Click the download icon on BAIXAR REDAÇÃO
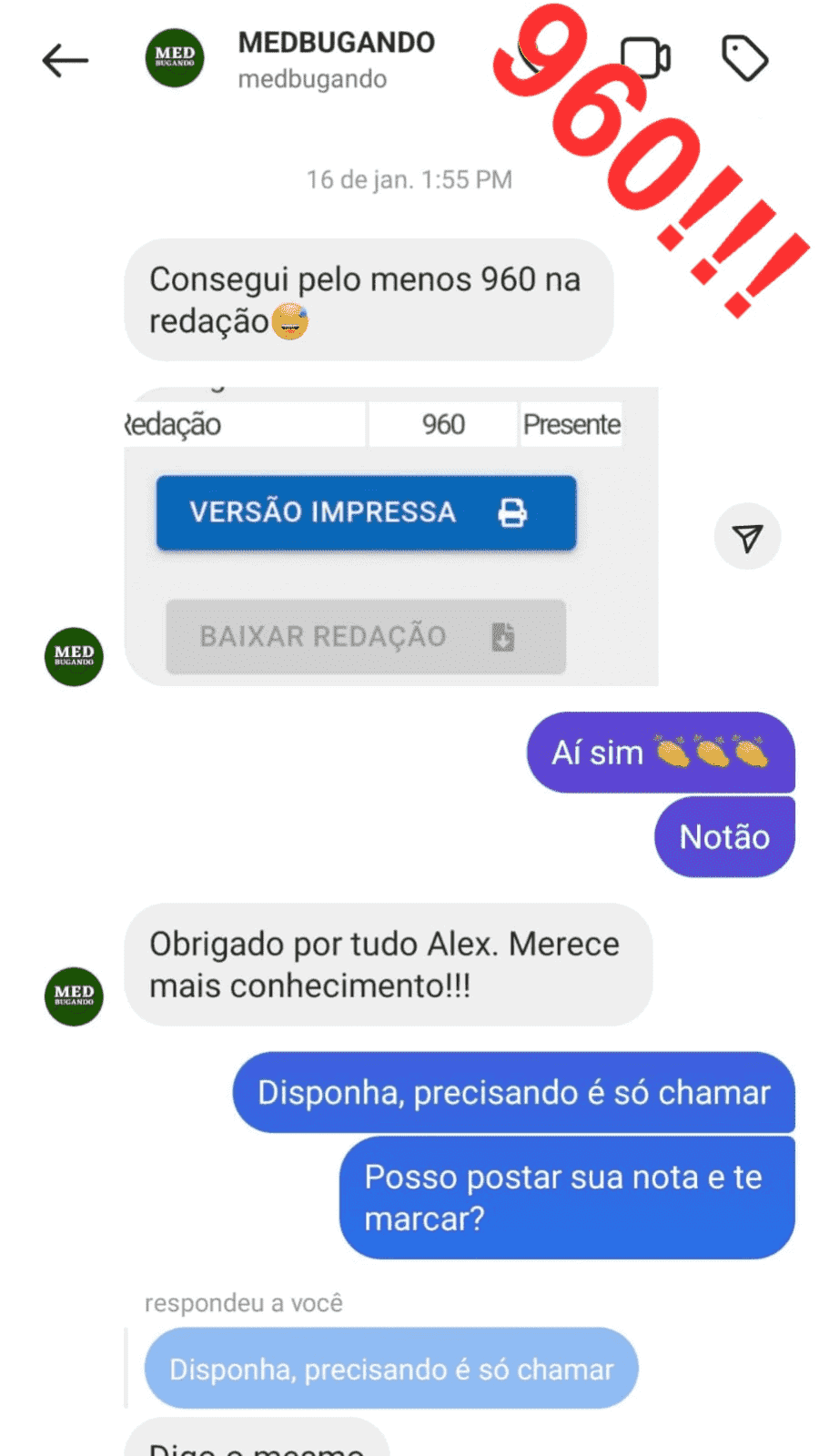This screenshot has height=1456, width=819. pyautogui.click(x=501, y=637)
